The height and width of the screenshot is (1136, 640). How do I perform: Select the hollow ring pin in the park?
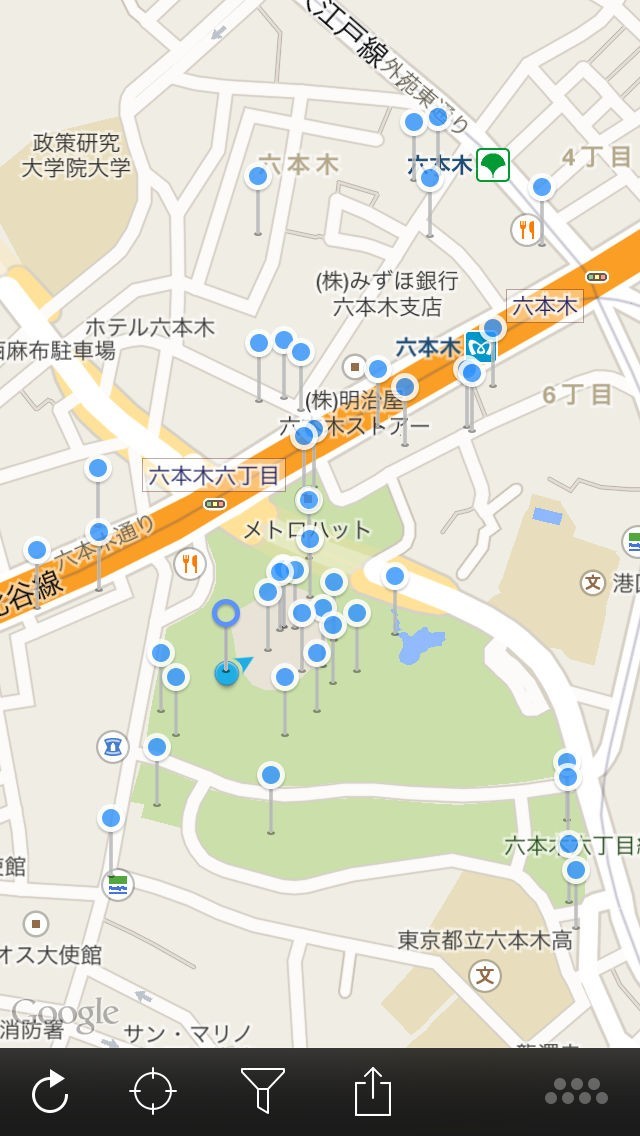point(225,613)
